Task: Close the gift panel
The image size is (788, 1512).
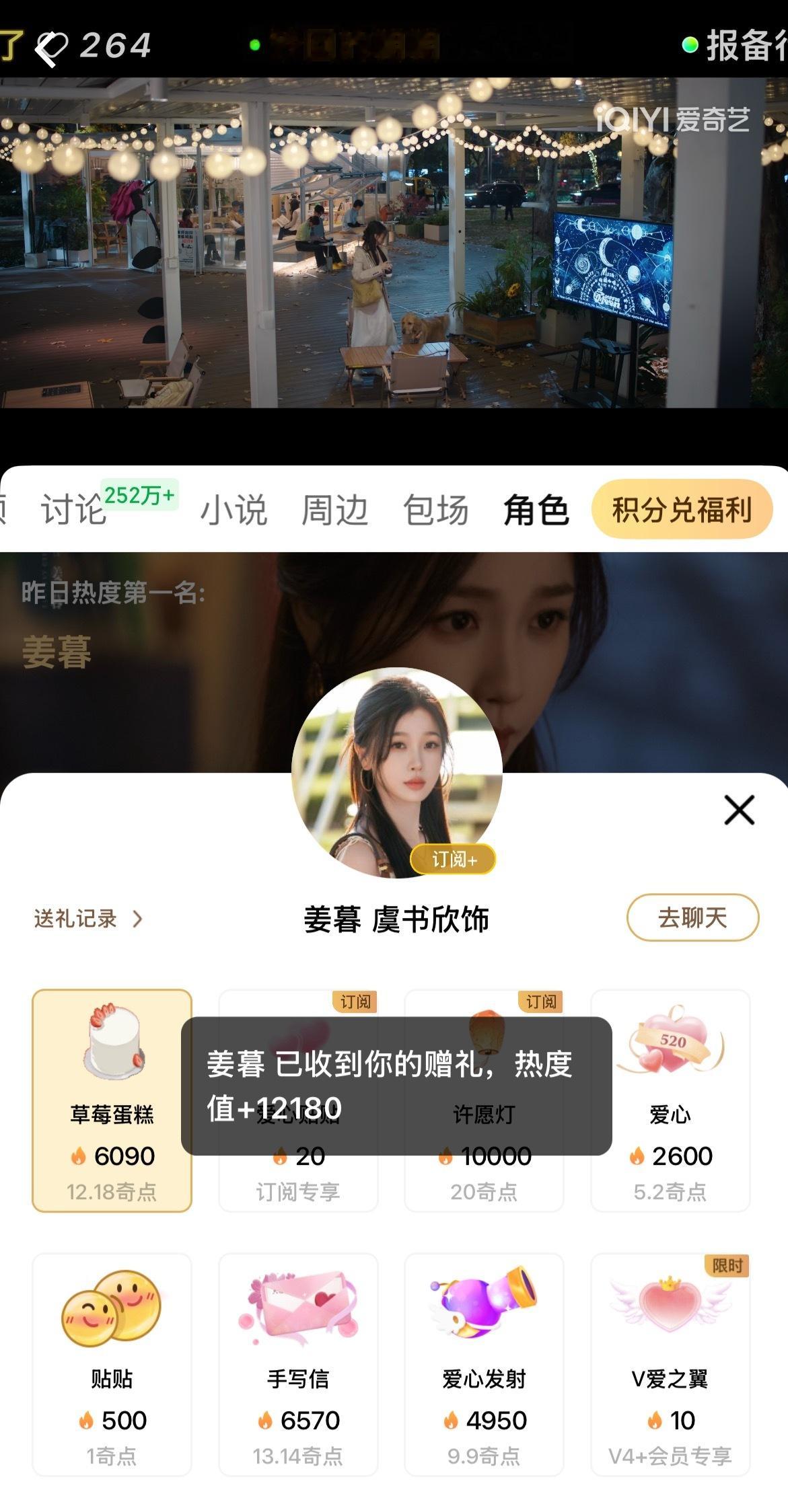Action: pyautogui.click(x=738, y=810)
